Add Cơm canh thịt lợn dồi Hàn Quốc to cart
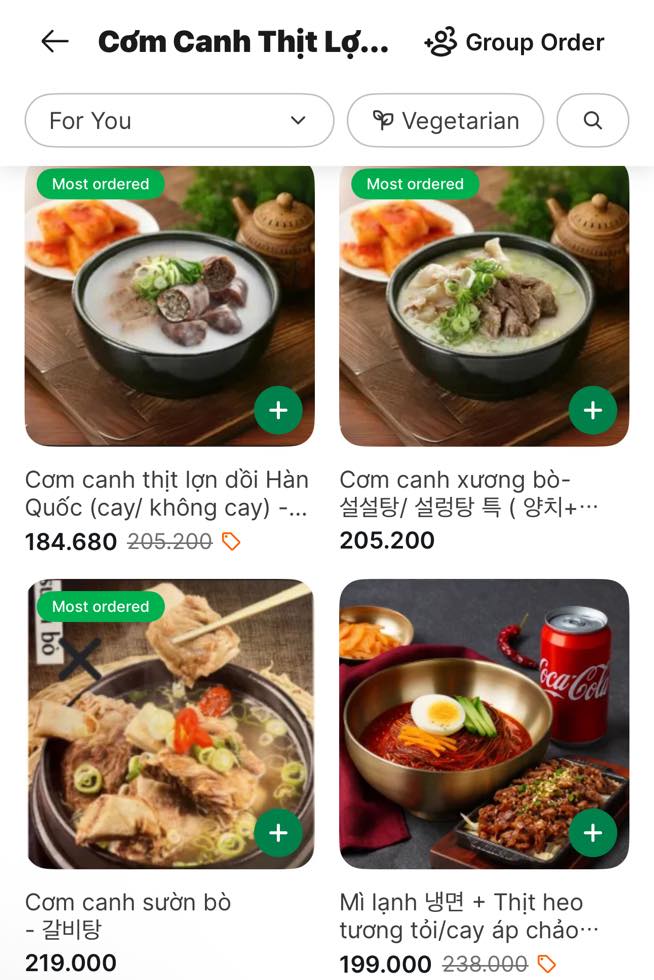Image resolution: width=654 pixels, height=980 pixels. (278, 410)
